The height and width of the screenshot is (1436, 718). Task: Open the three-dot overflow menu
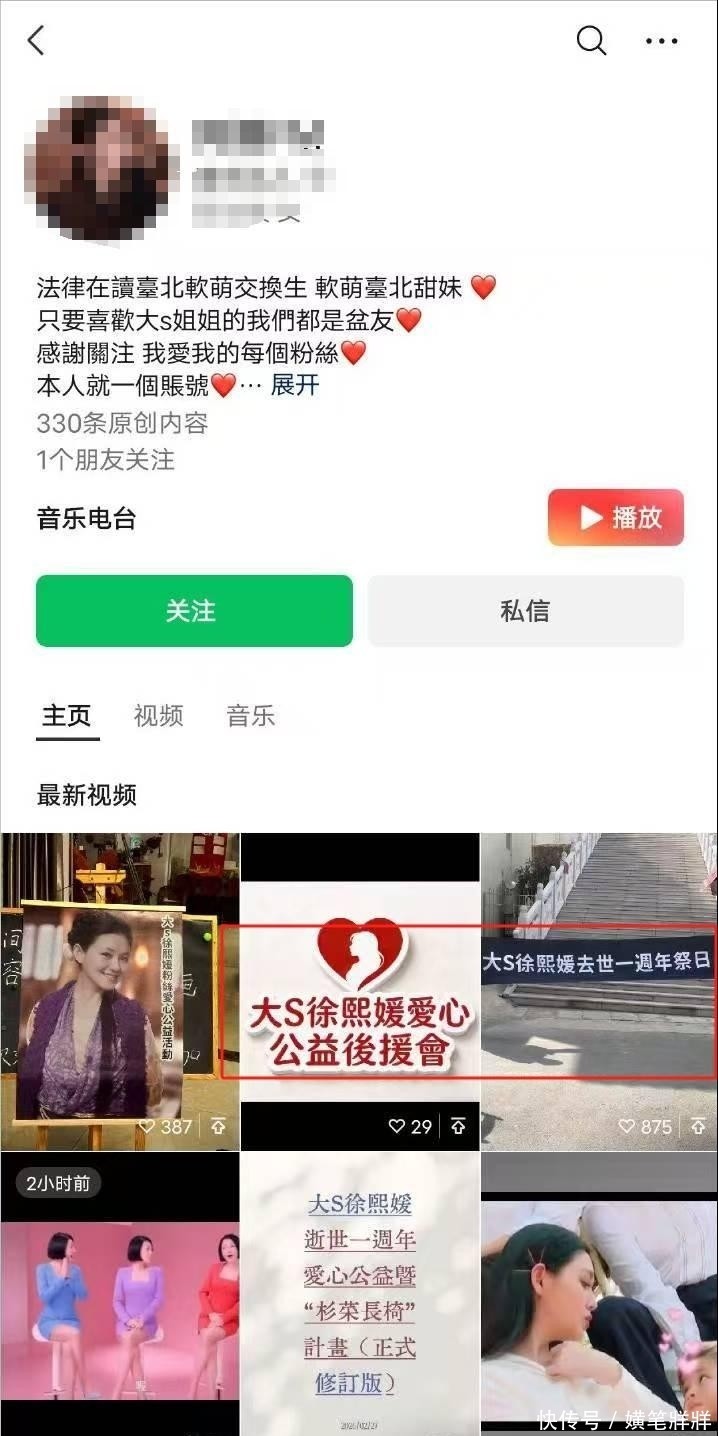[661, 41]
